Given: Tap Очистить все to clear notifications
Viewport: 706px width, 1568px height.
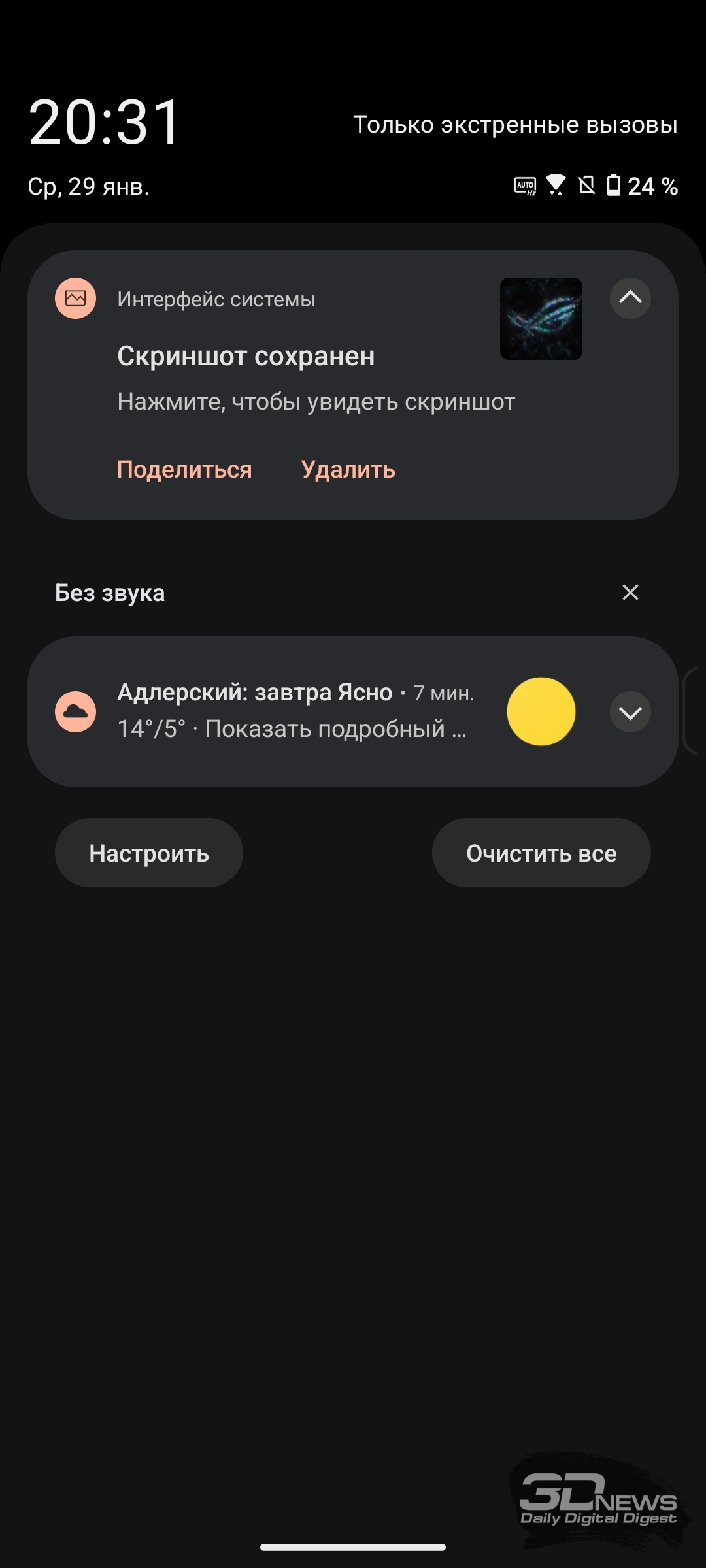Looking at the screenshot, I should [541, 853].
